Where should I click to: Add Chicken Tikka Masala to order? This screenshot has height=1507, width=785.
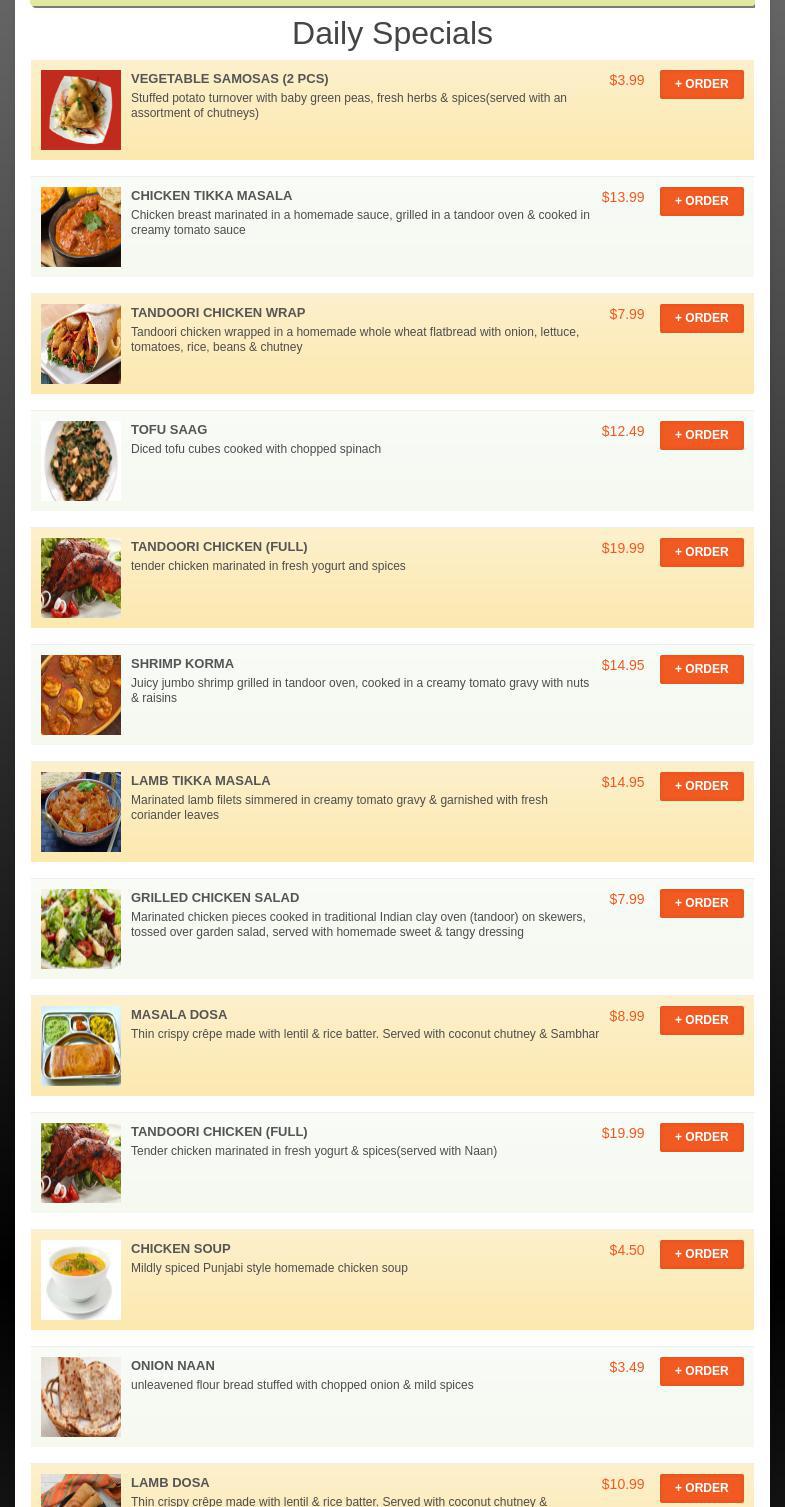(701, 201)
